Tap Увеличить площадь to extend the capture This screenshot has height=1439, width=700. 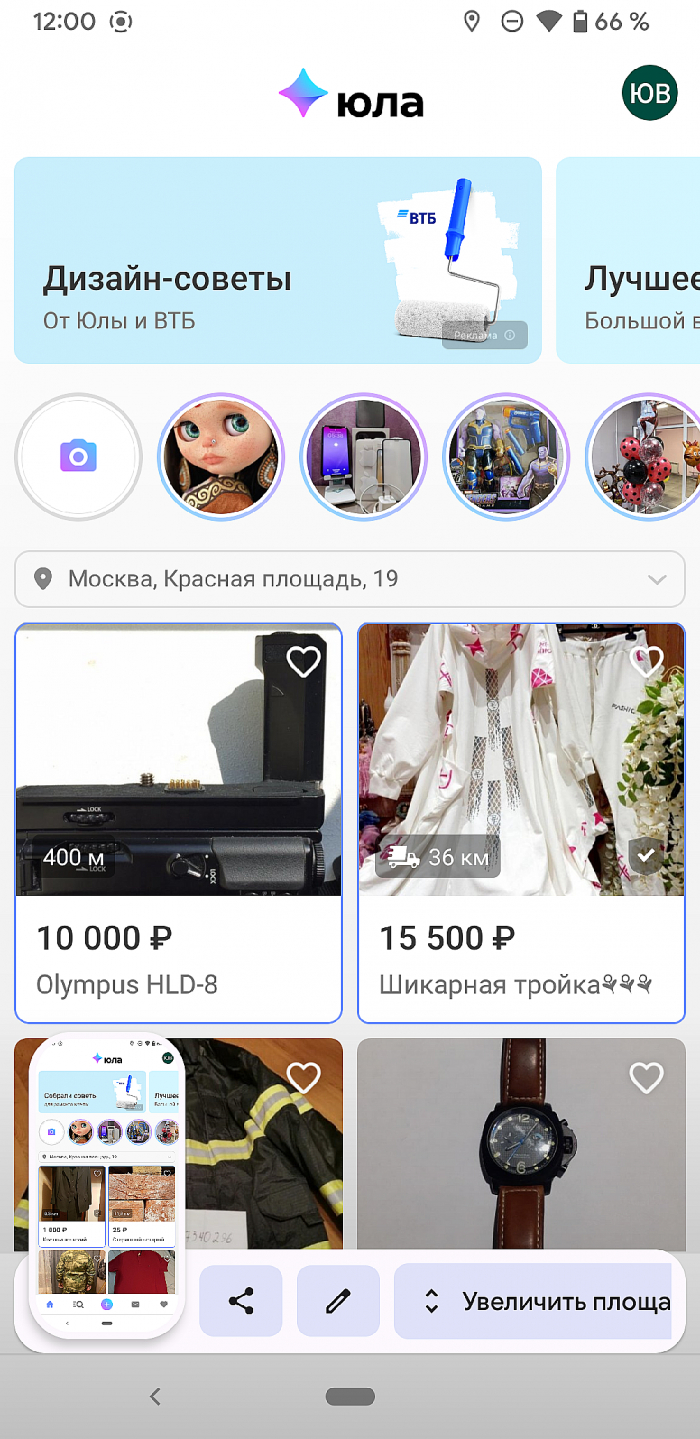coord(533,1301)
